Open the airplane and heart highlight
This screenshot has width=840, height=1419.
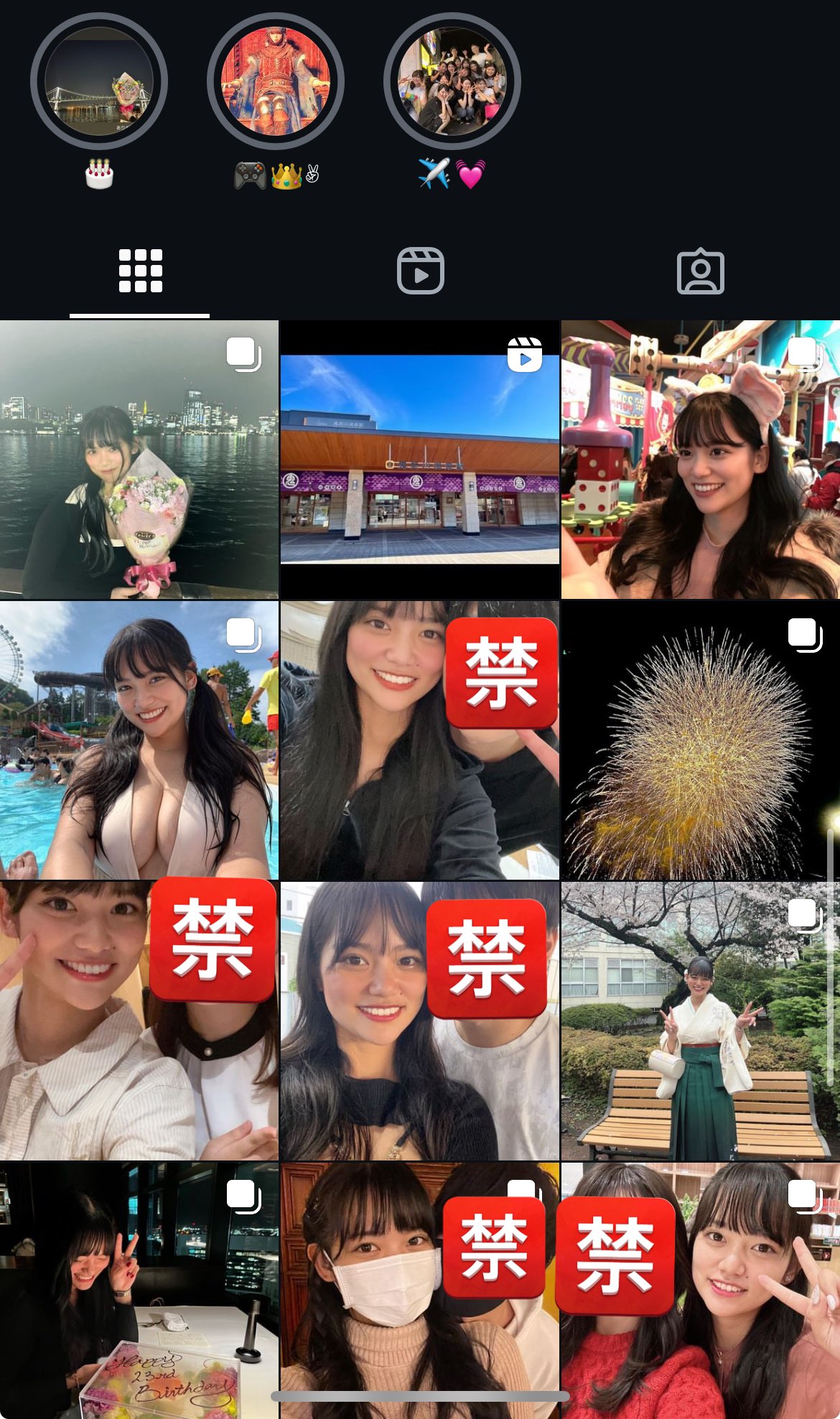pos(452,81)
